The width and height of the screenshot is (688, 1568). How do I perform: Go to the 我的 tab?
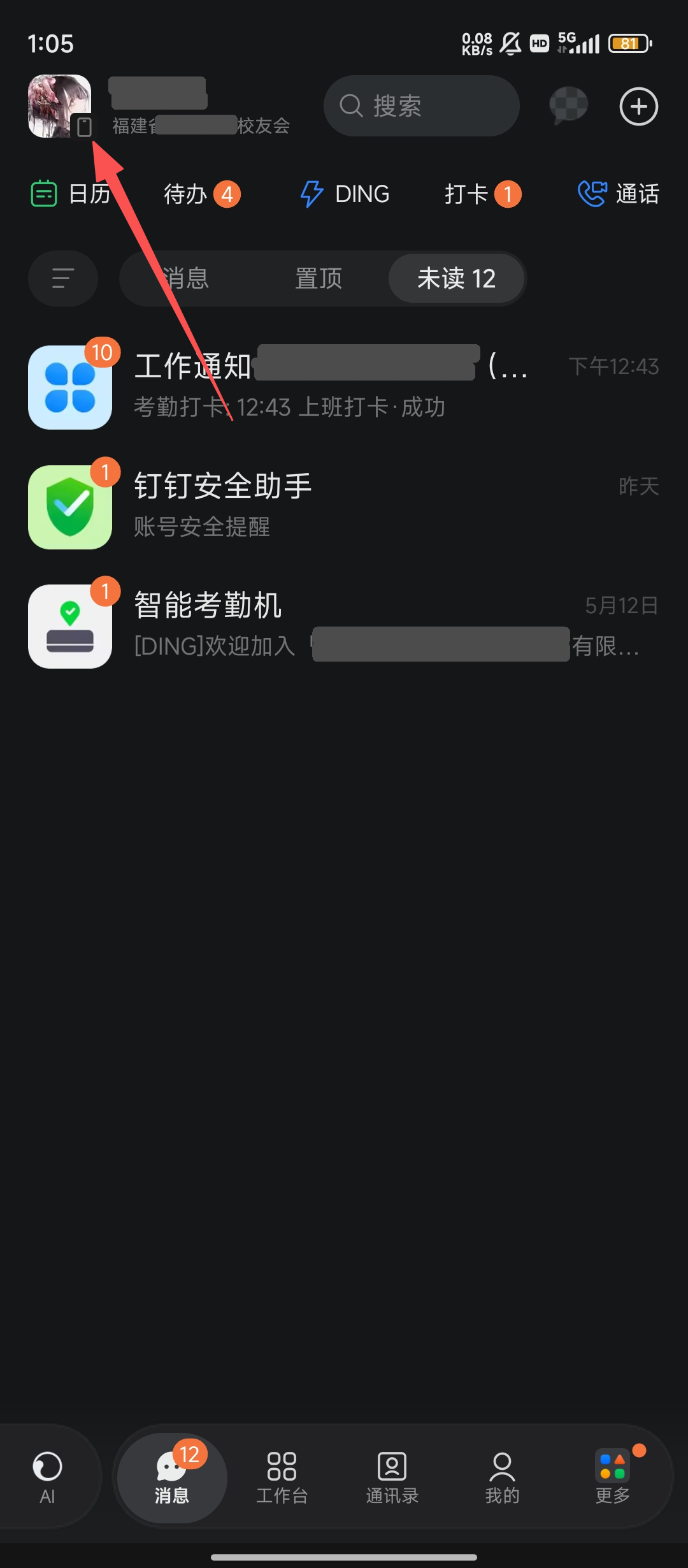(502, 1477)
